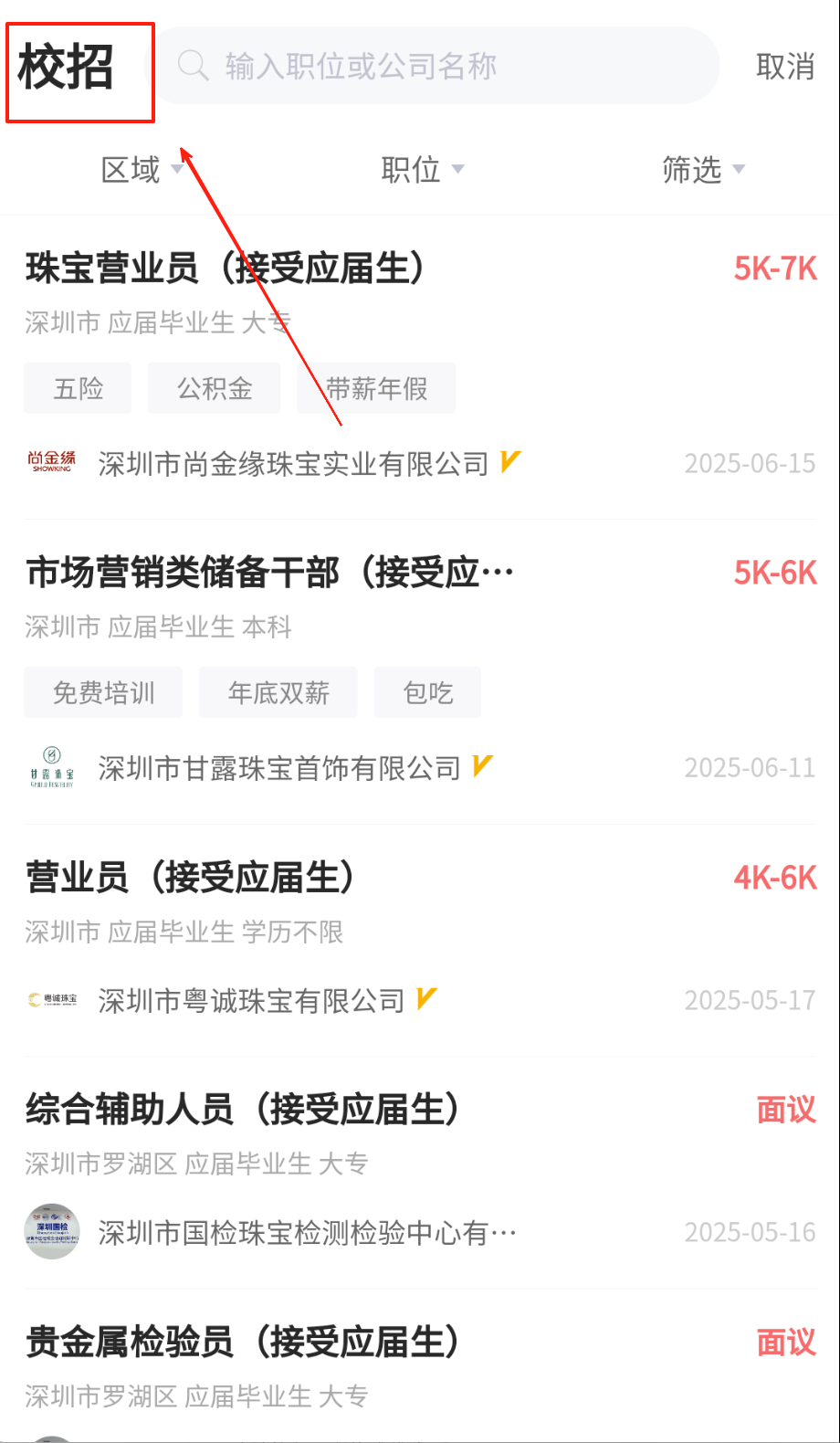Expand the 区域 region filter
The image size is (840, 1443).
coord(142,170)
